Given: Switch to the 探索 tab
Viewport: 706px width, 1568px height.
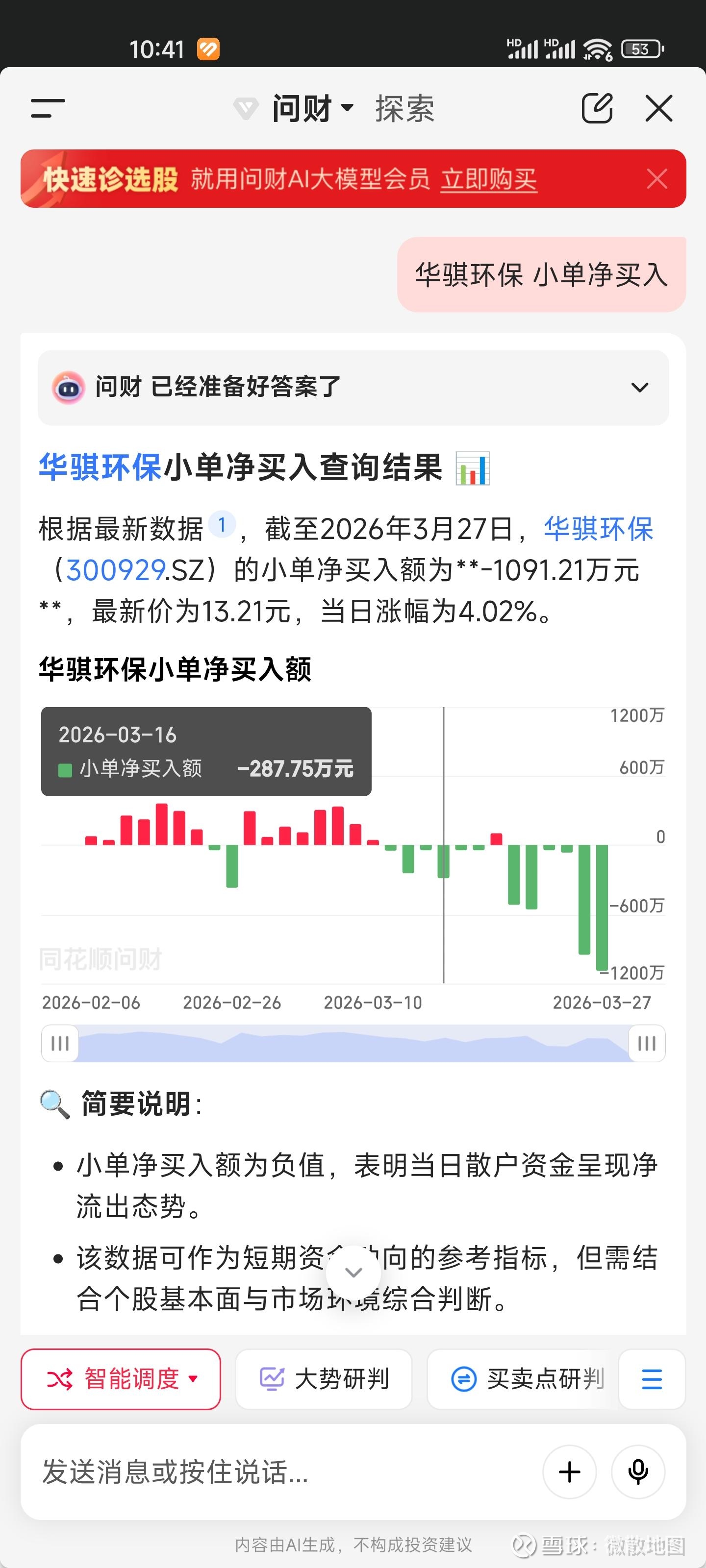Looking at the screenshot, I should pyautogui.click(x=404, y=109).
